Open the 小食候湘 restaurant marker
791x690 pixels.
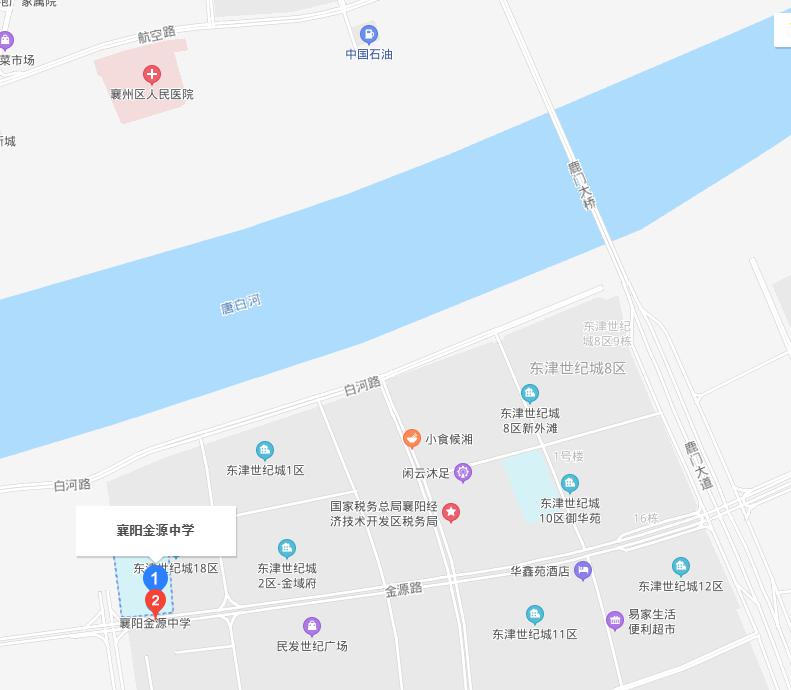pos(411,438)
